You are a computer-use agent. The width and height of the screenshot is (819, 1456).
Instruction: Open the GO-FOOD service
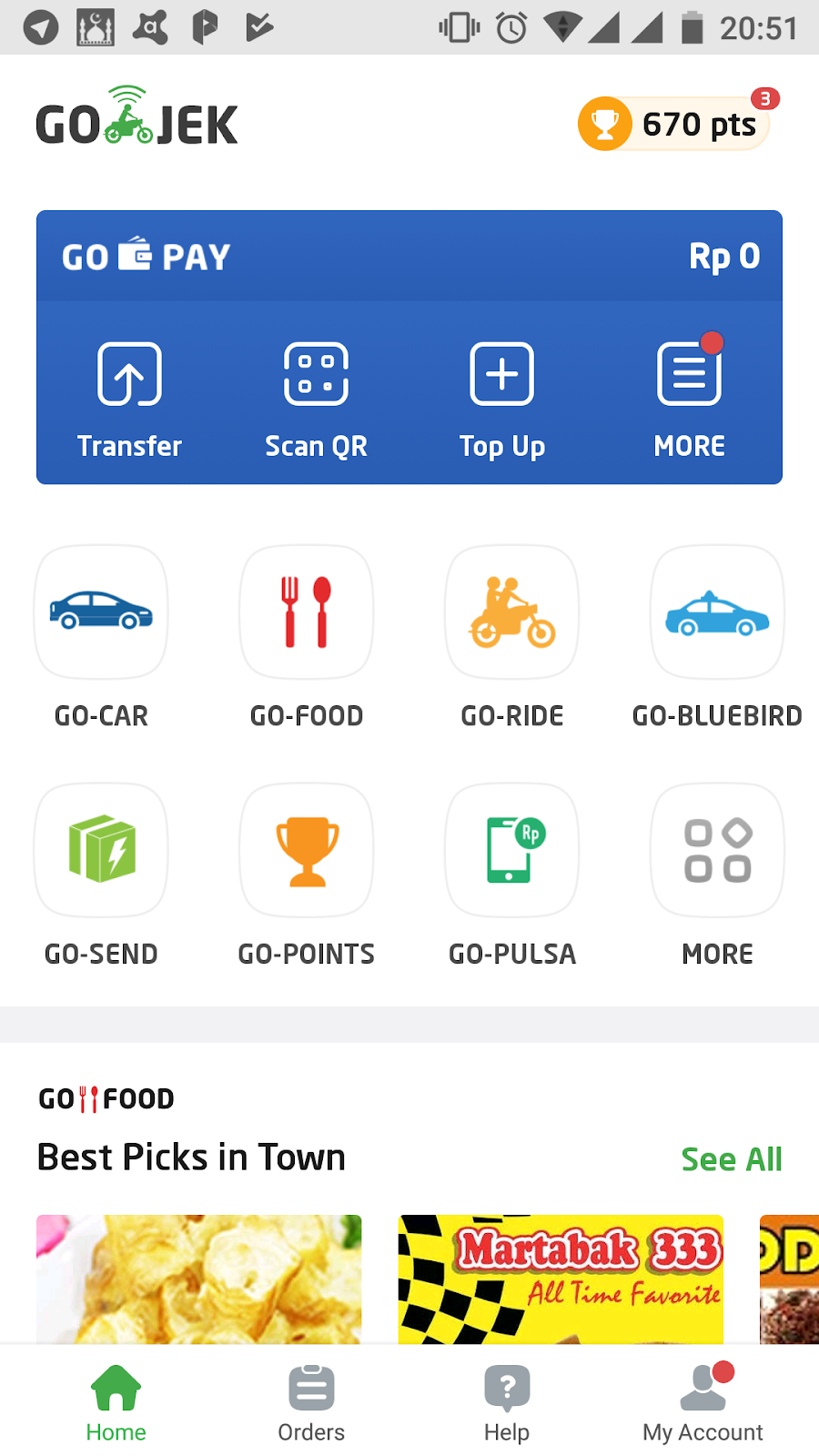[x=307, y=612]
